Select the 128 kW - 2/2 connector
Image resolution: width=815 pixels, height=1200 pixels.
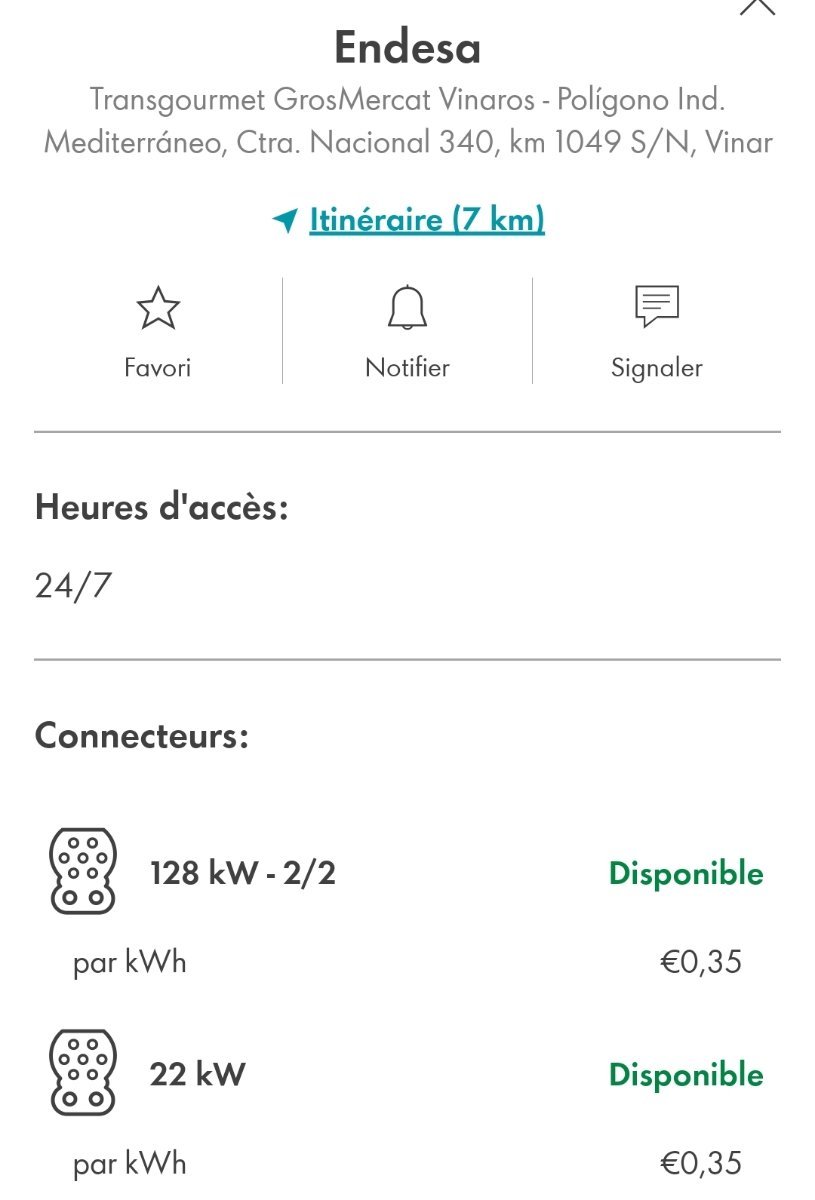pos(243,874)
